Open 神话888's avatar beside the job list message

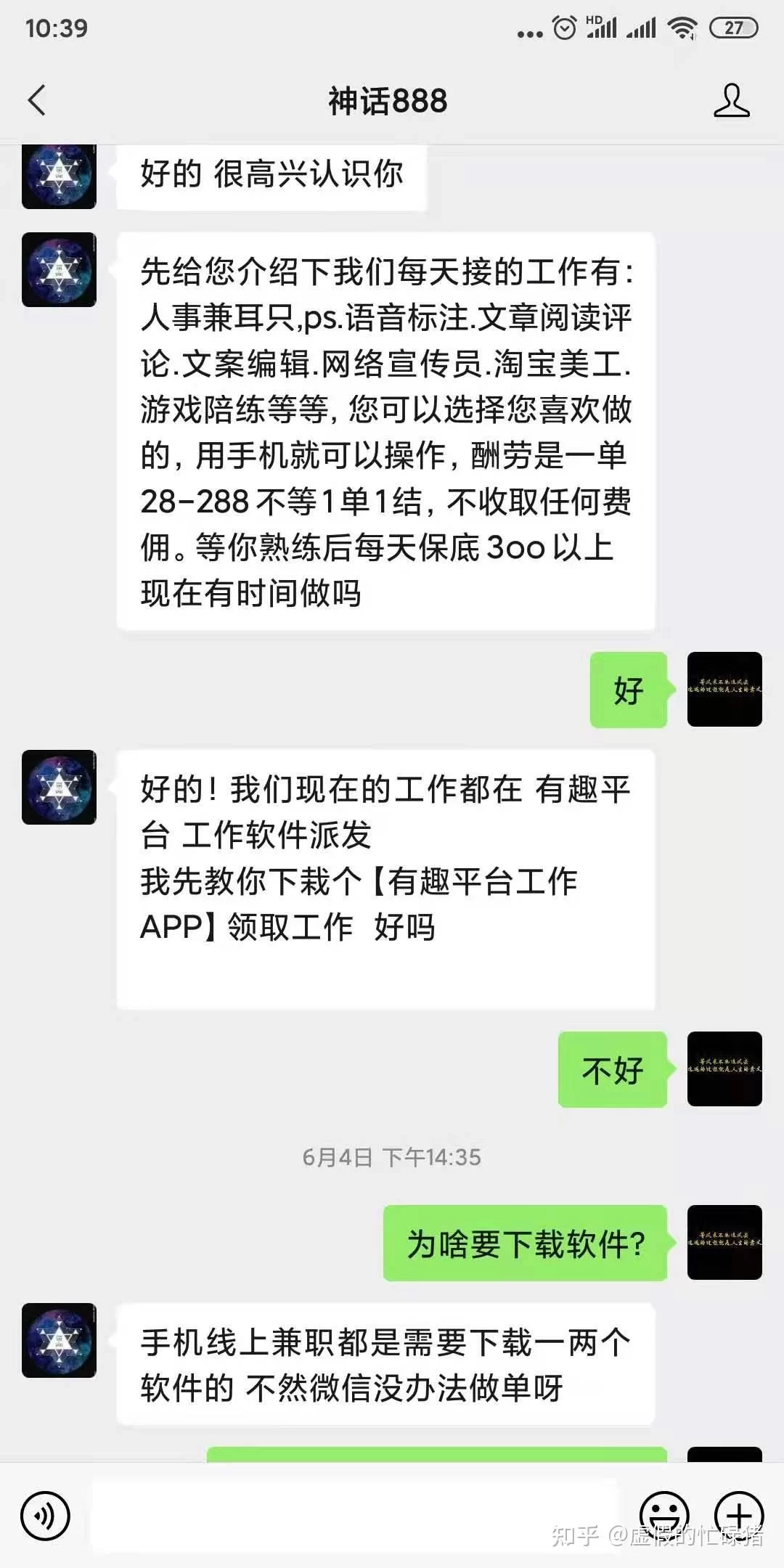click(x=59, y=269)
